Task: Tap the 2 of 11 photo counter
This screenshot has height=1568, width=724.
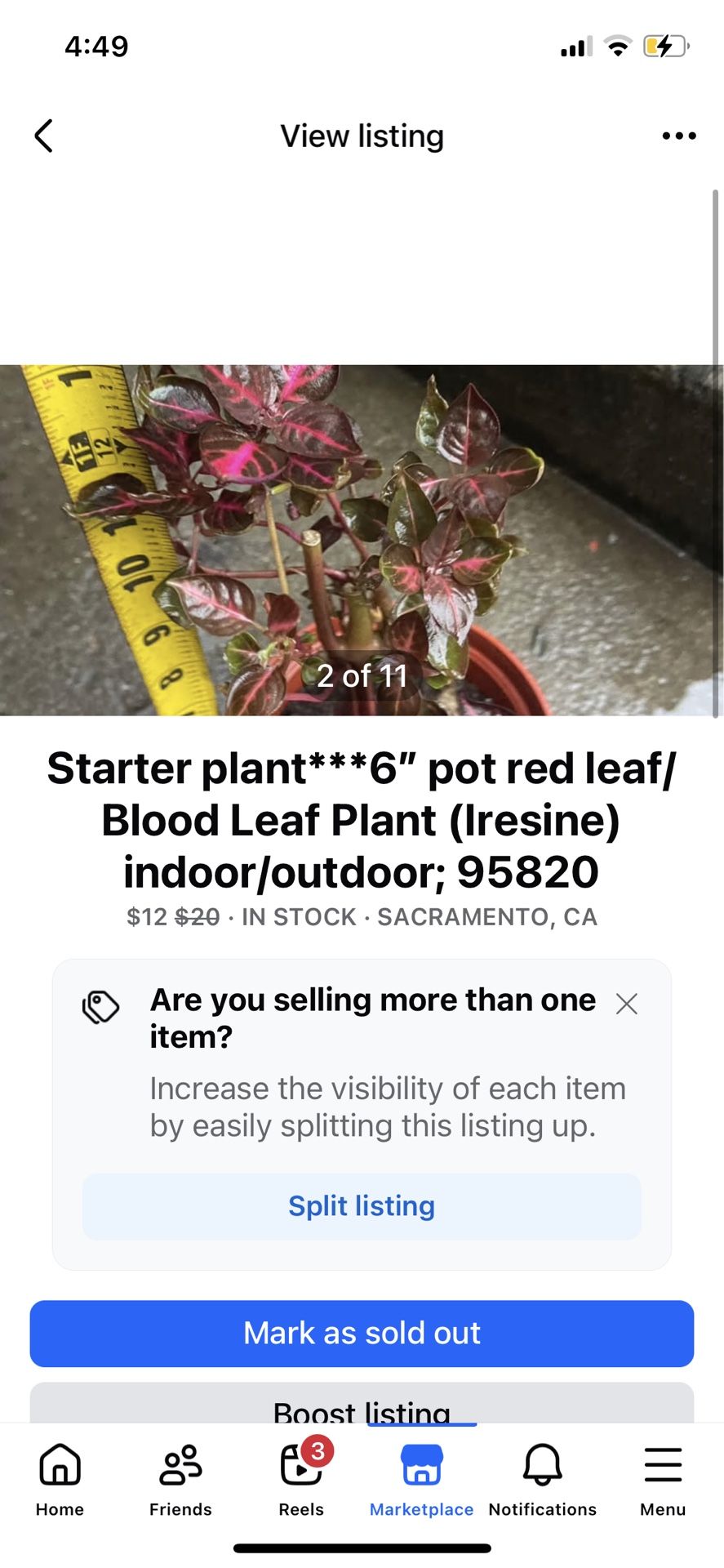Action: [362, 675]
